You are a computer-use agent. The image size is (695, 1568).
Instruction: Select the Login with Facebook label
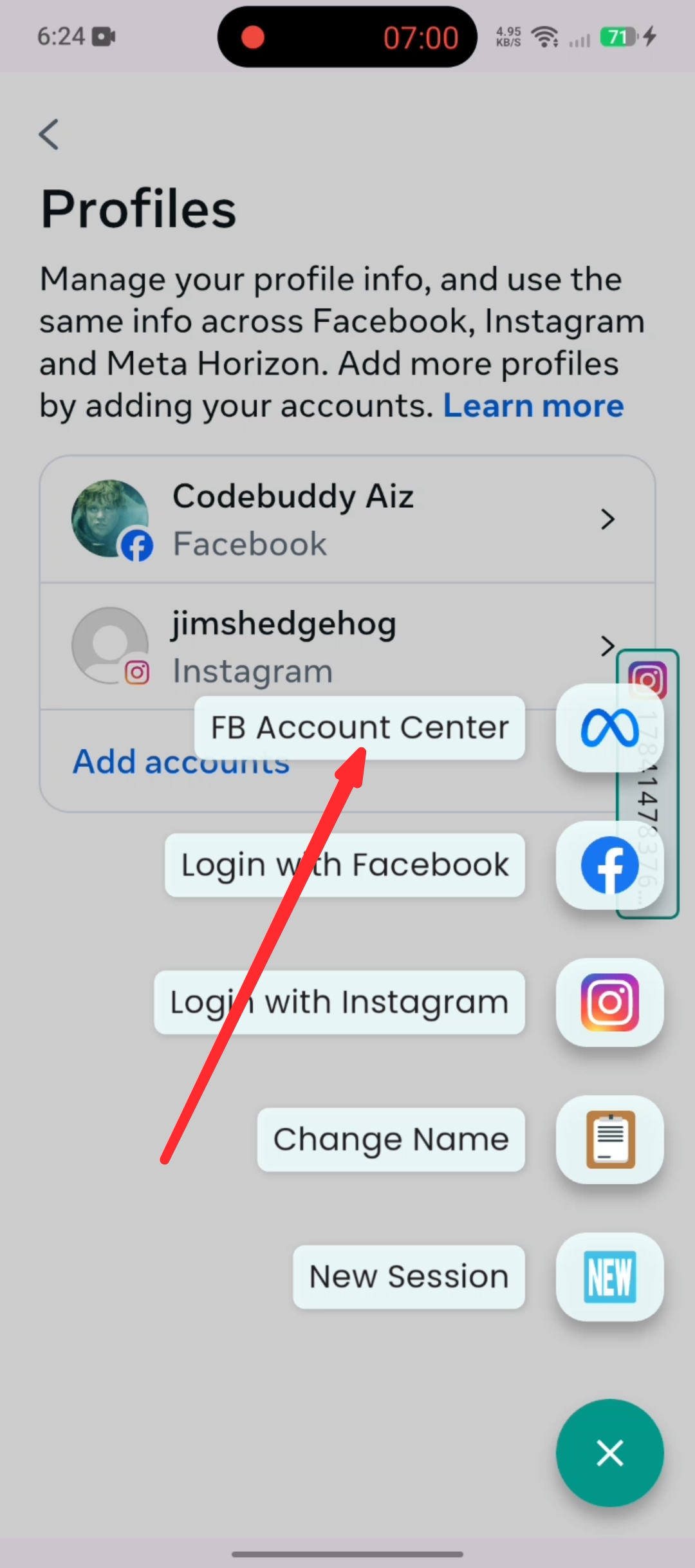345,865
